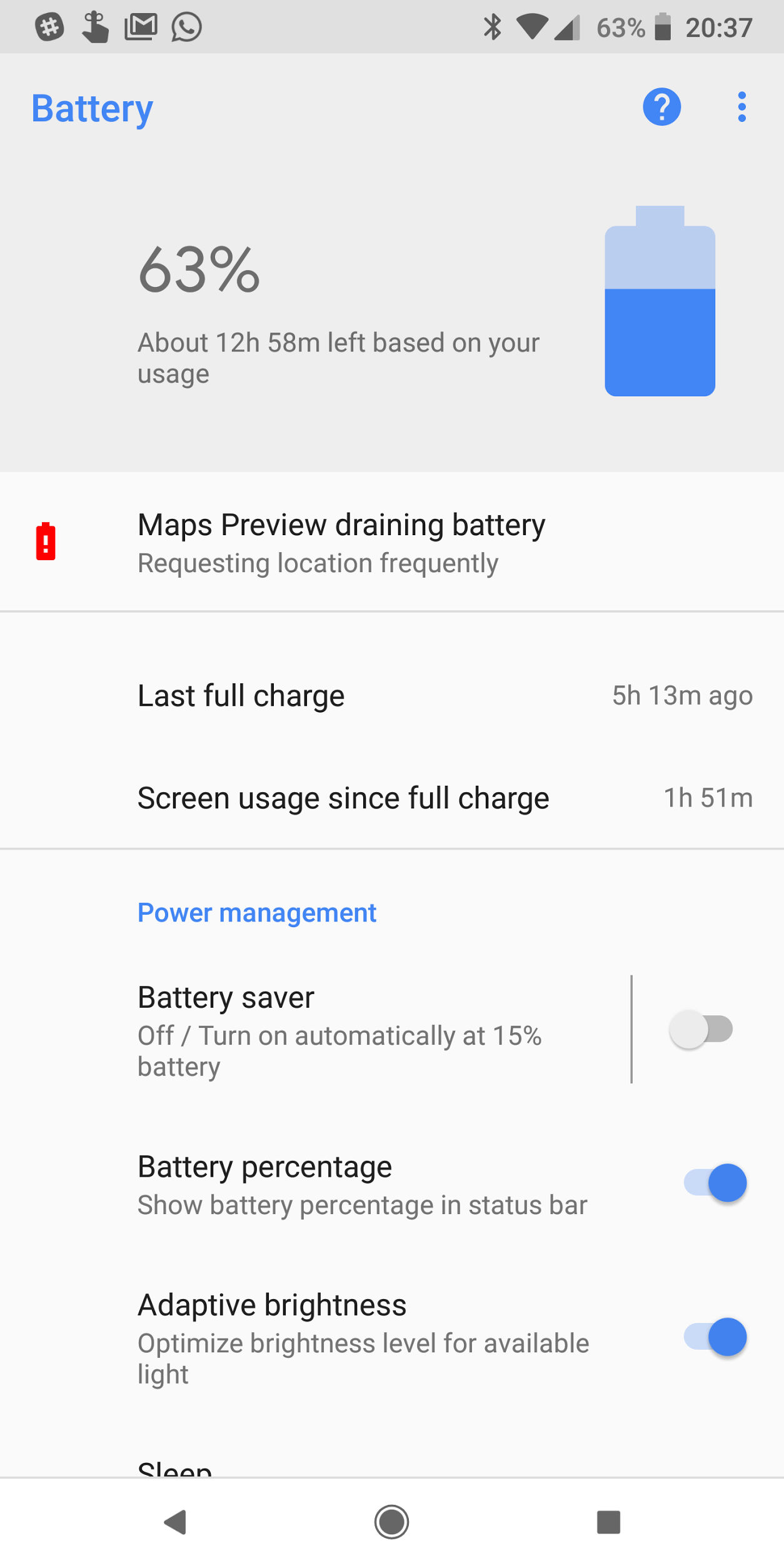Open the battery help icon
This screenshot has width=784, height=1568.
(661, 108)
